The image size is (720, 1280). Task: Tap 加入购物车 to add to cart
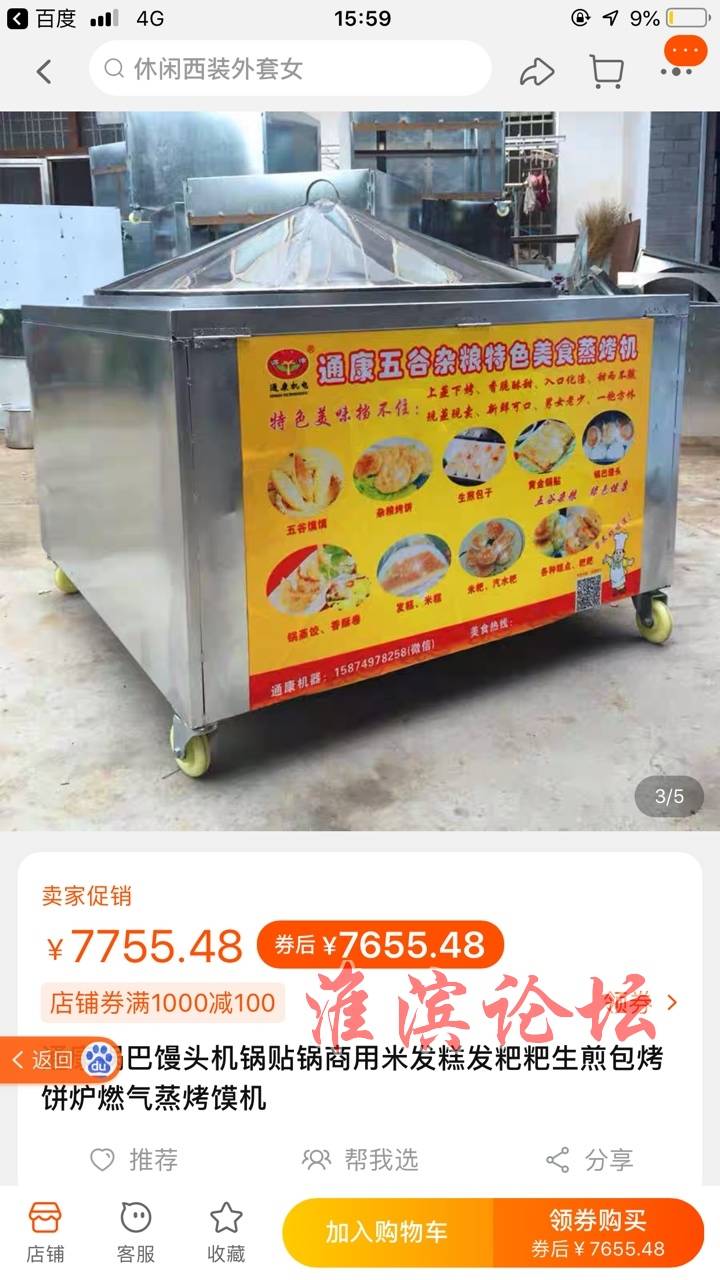tap(387, 1233)
